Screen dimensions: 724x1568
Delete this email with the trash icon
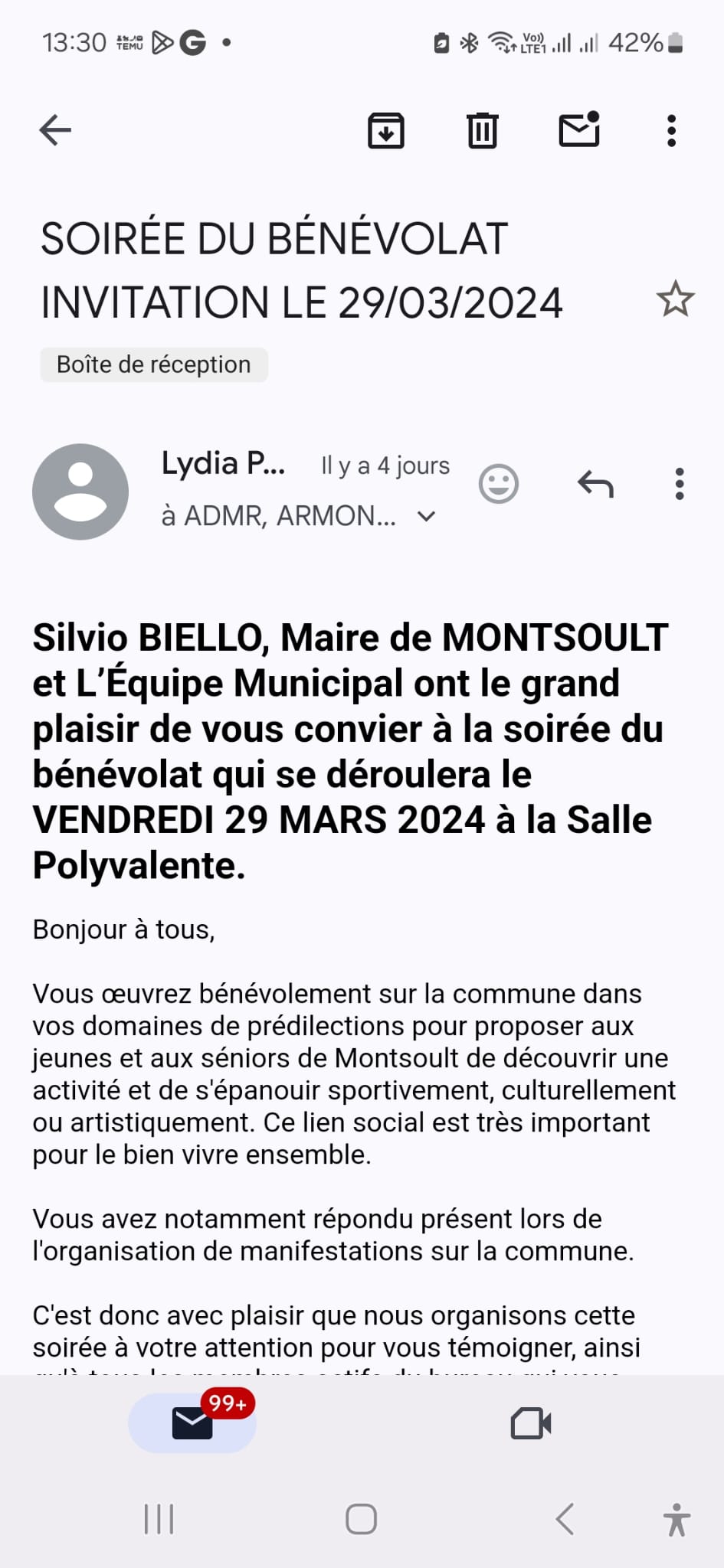click(x=483, y=130)
